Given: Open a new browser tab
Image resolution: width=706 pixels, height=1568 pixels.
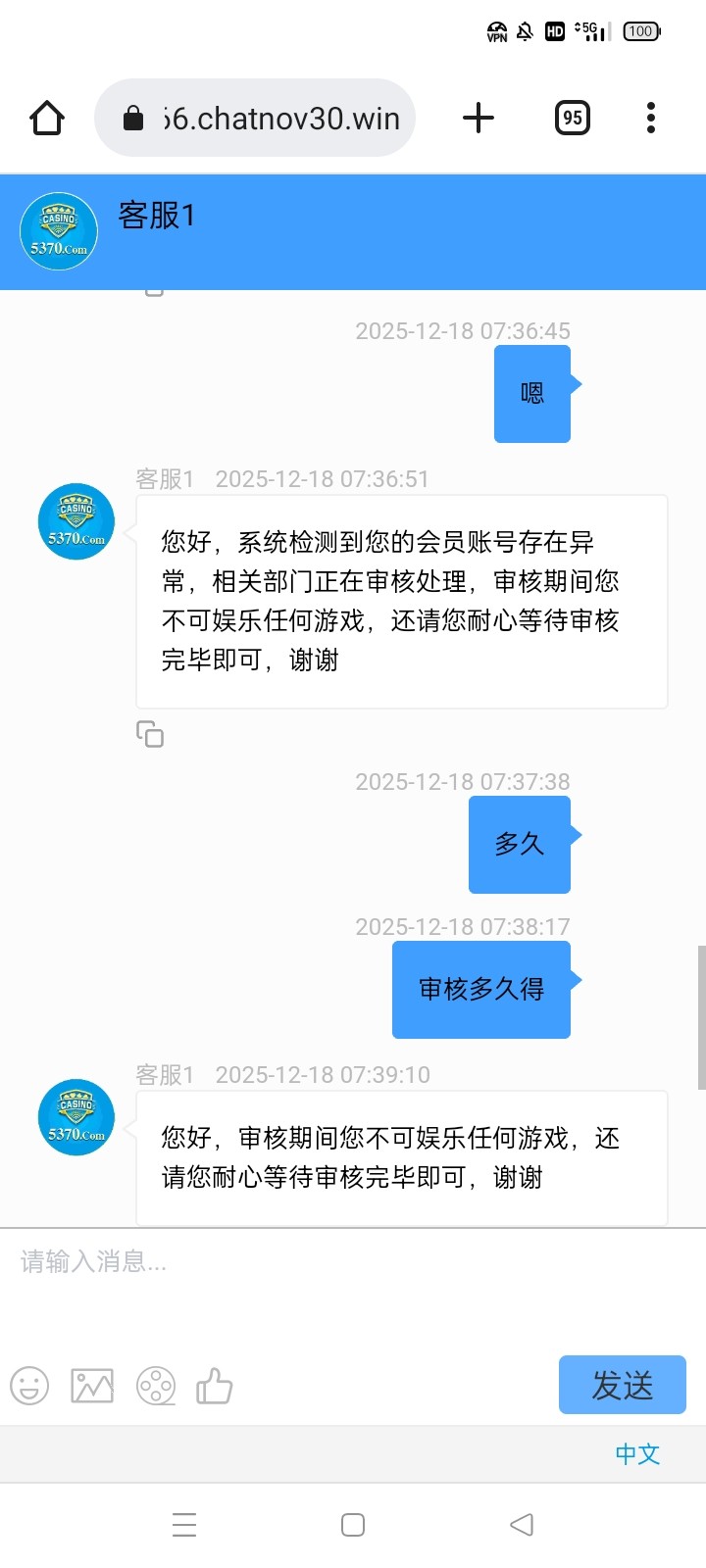Looking at the screenshot, I should click(x=478, y=117).
